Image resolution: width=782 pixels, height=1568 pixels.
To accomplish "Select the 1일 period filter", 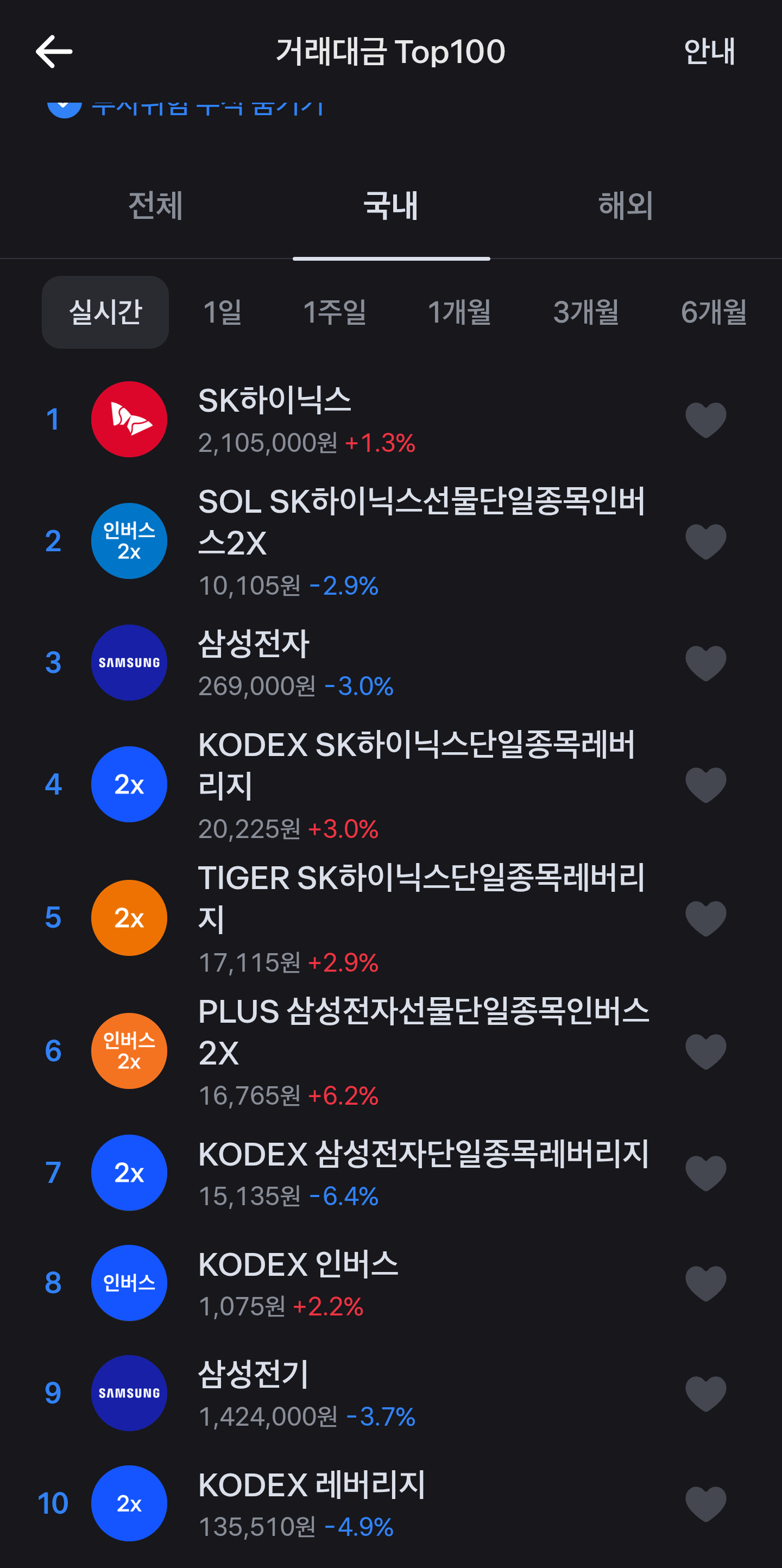I will click(222, 312).
